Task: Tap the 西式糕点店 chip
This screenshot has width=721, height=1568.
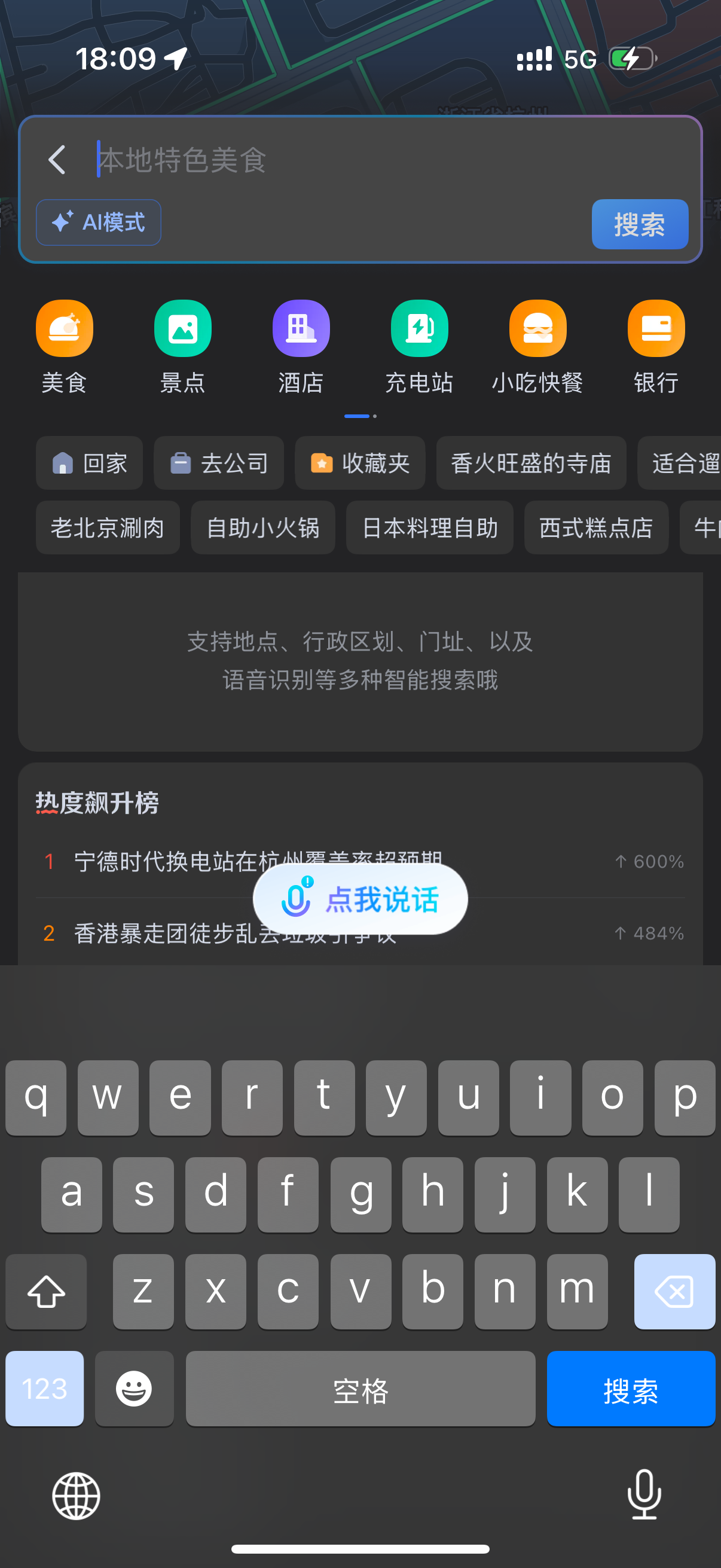Action: click(x=595, y=527)
